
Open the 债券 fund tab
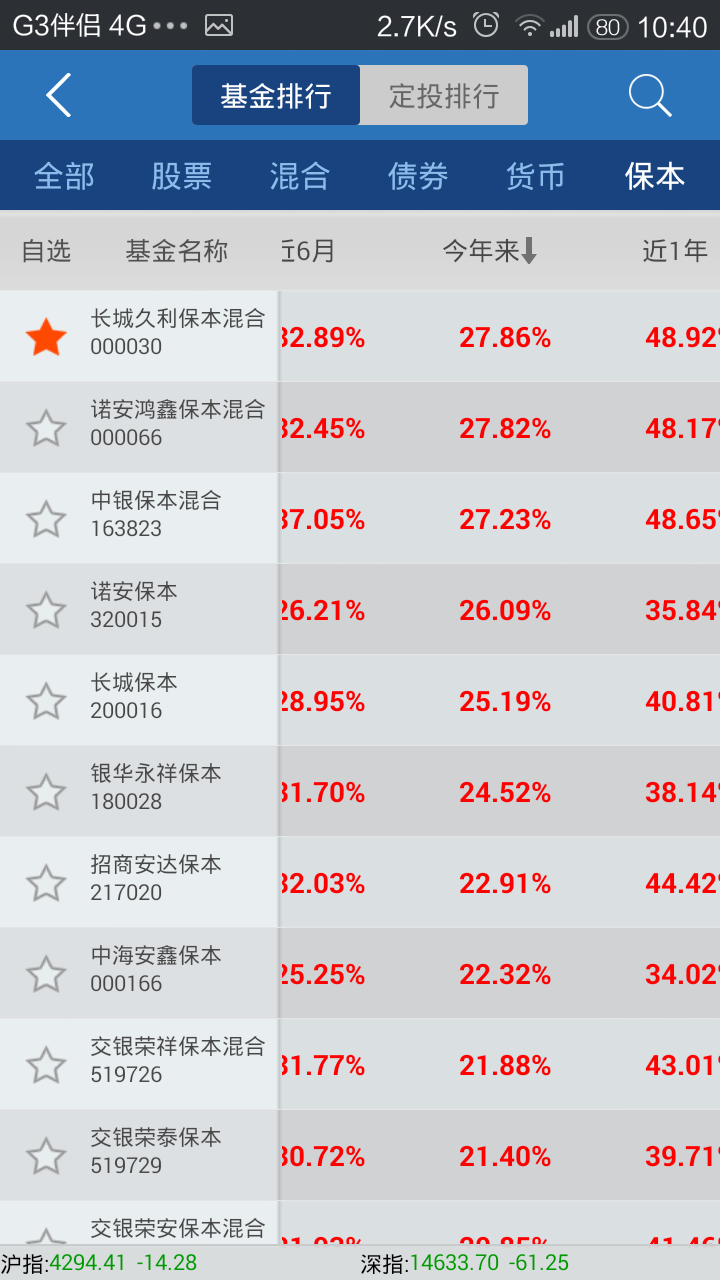point(418,176)
